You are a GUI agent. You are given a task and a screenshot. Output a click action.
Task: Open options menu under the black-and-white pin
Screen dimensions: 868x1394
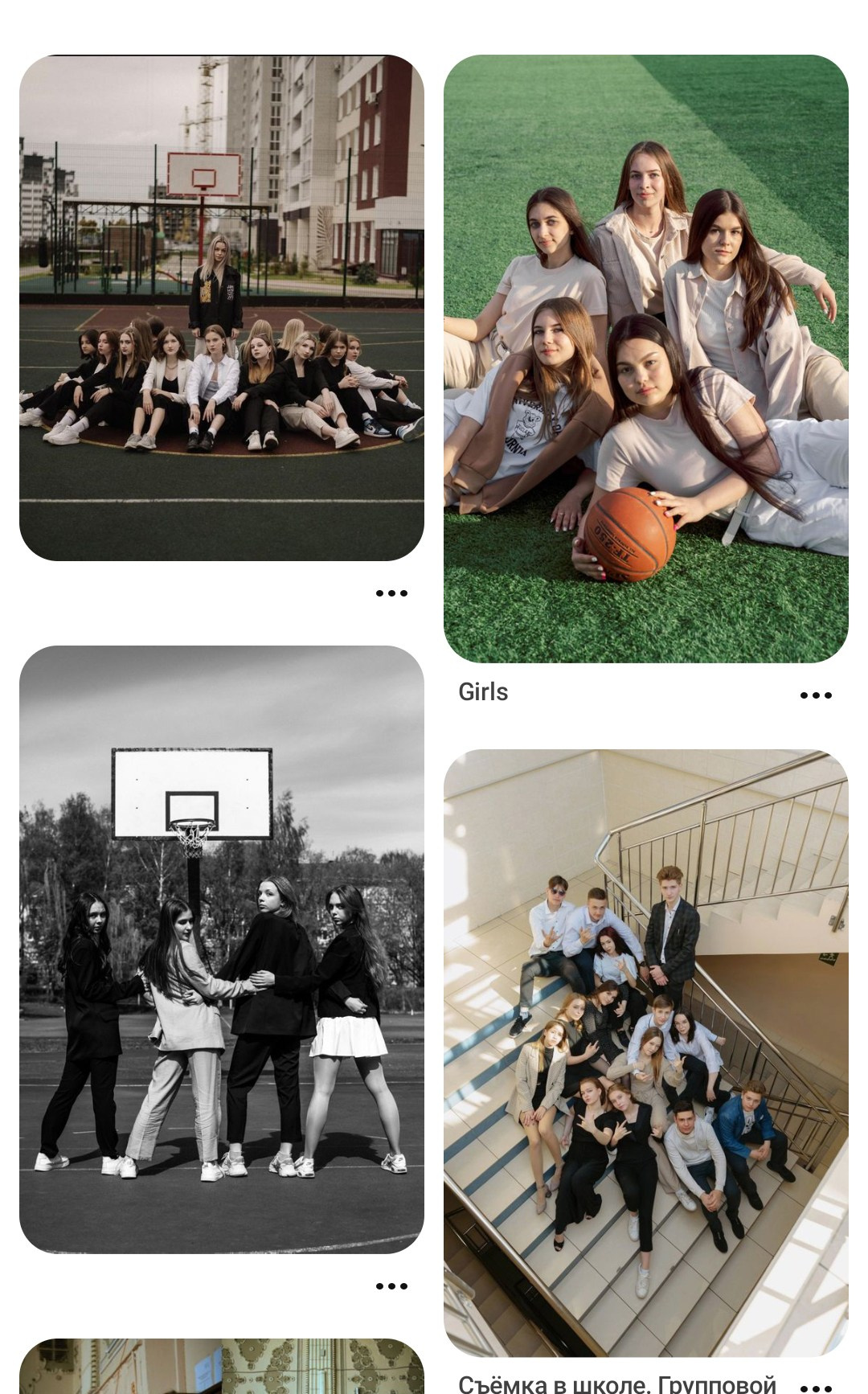coord(391,1286)
